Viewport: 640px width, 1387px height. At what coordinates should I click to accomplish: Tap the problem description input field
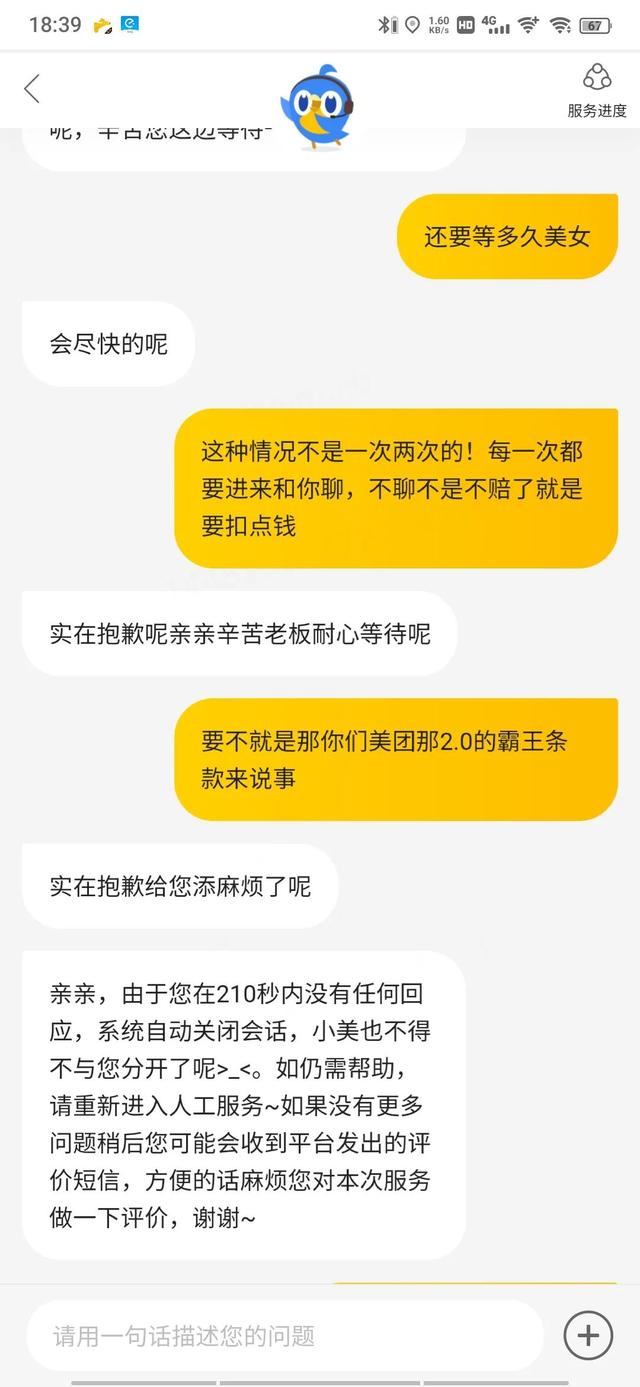(x=285, y=1335)
